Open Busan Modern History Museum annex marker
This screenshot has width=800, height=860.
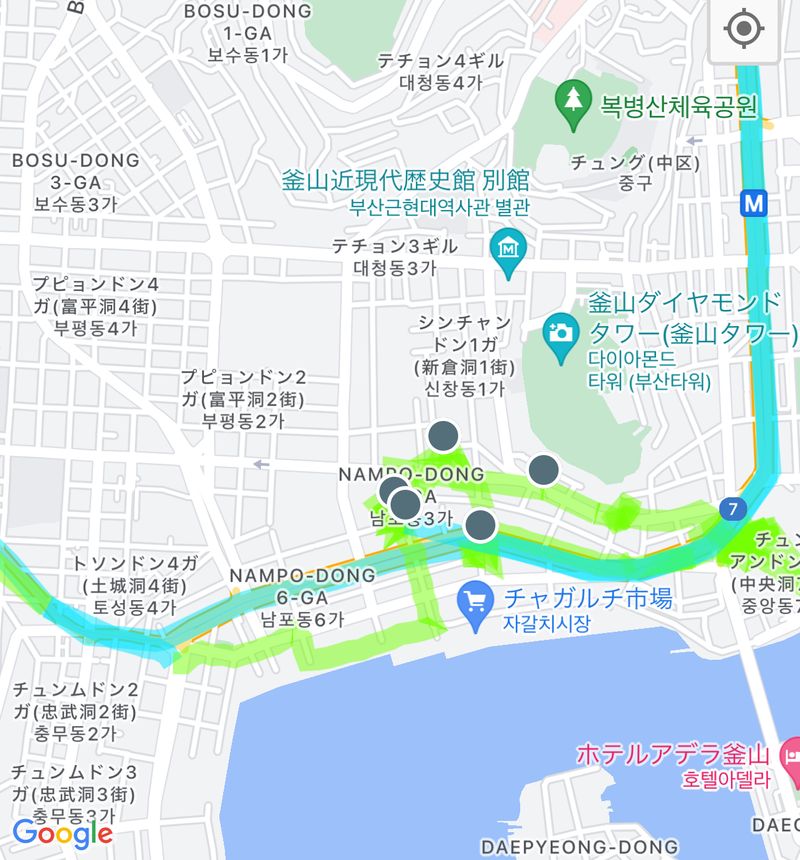point(508,246)
